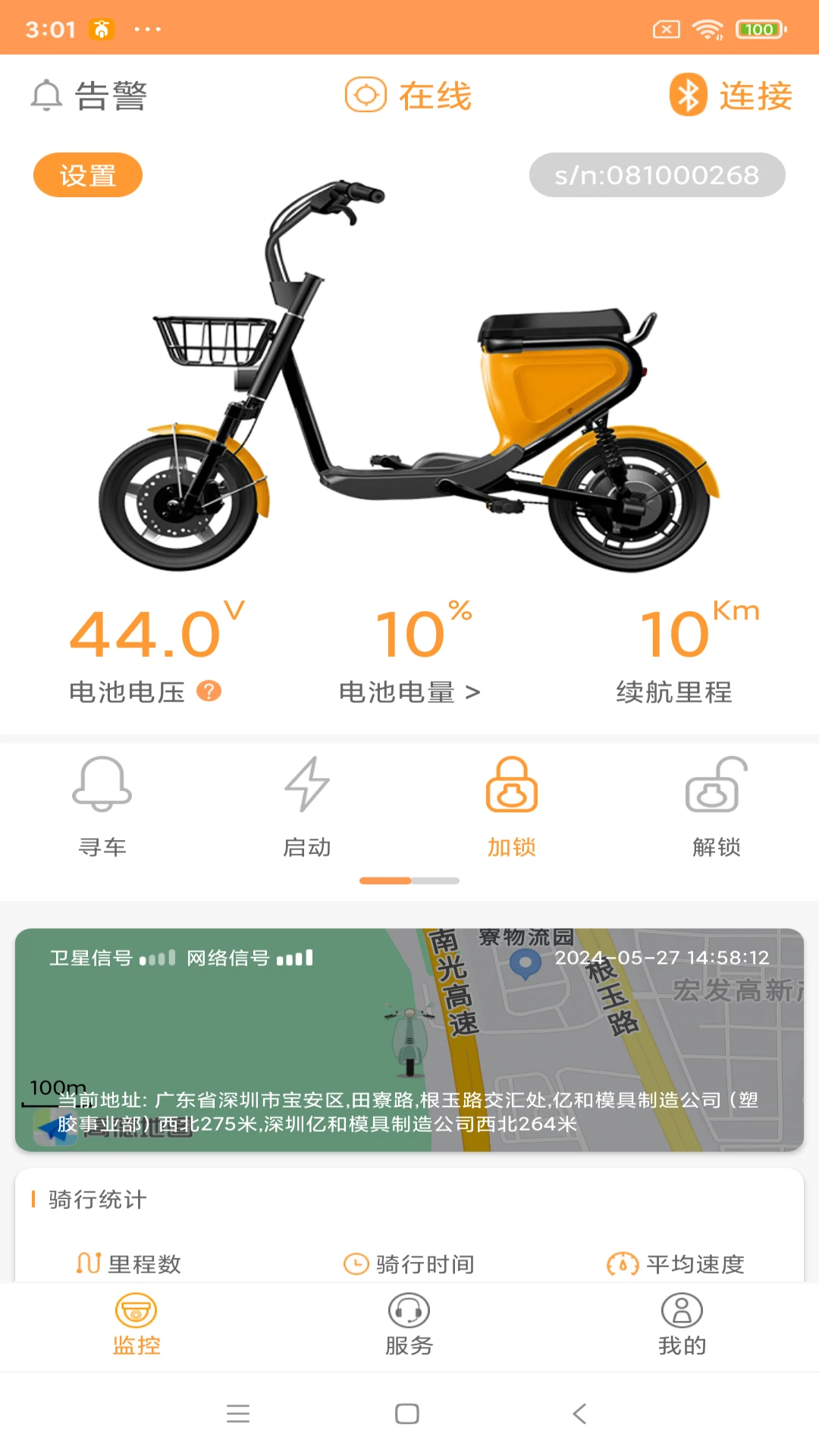Open the 设置 settings button
The width and height of the screenshot is (819, 1456).
coord(87,174)
